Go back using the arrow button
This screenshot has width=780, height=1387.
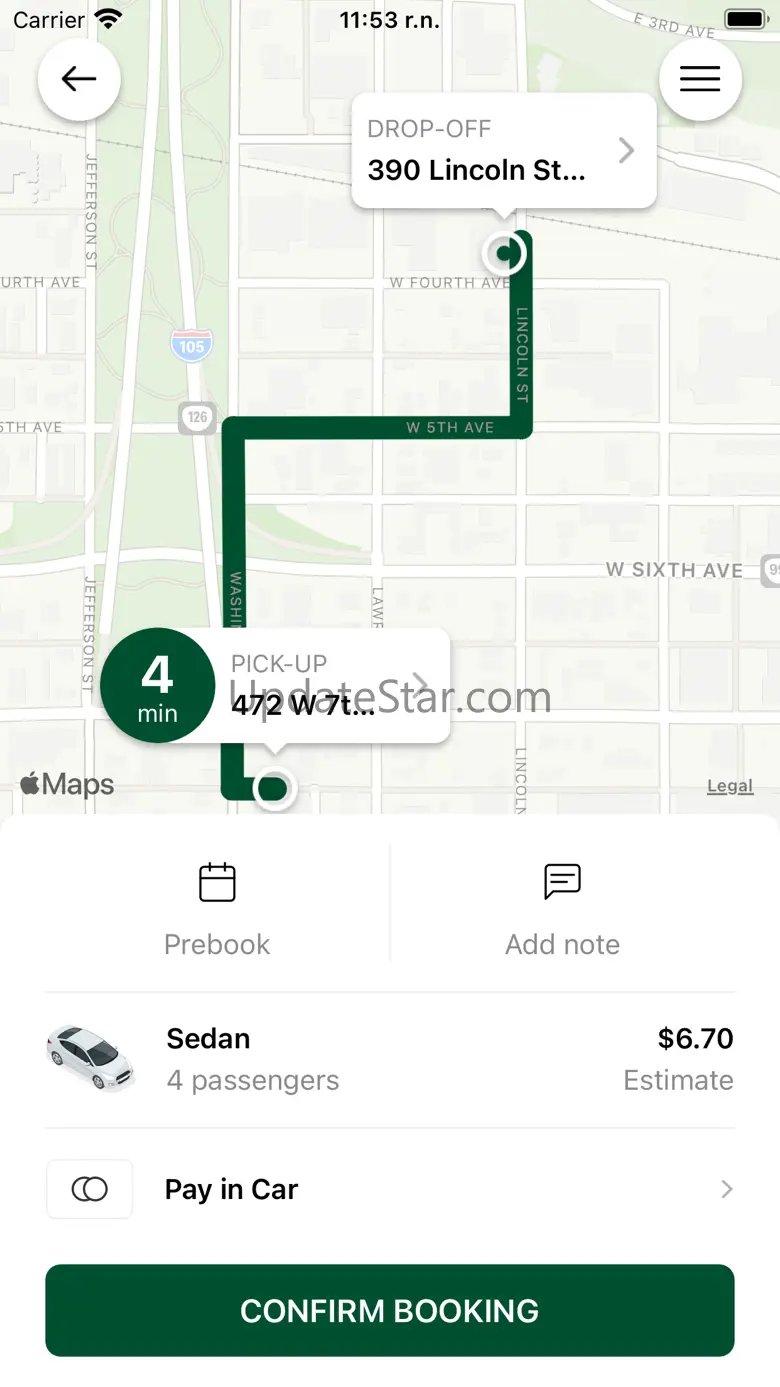click(x=79, y=79)
